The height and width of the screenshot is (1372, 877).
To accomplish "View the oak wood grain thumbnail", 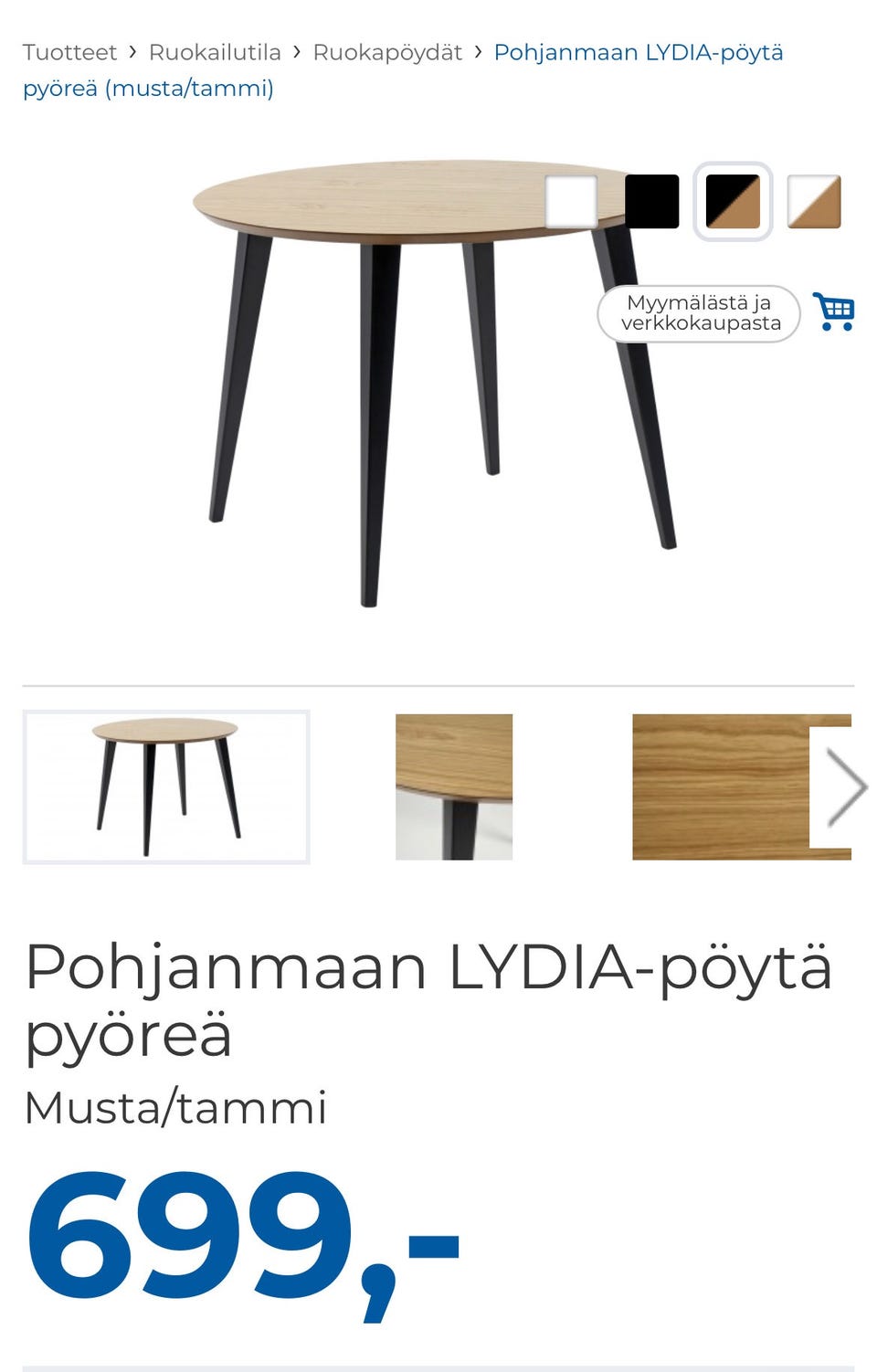I will point(722,786).
